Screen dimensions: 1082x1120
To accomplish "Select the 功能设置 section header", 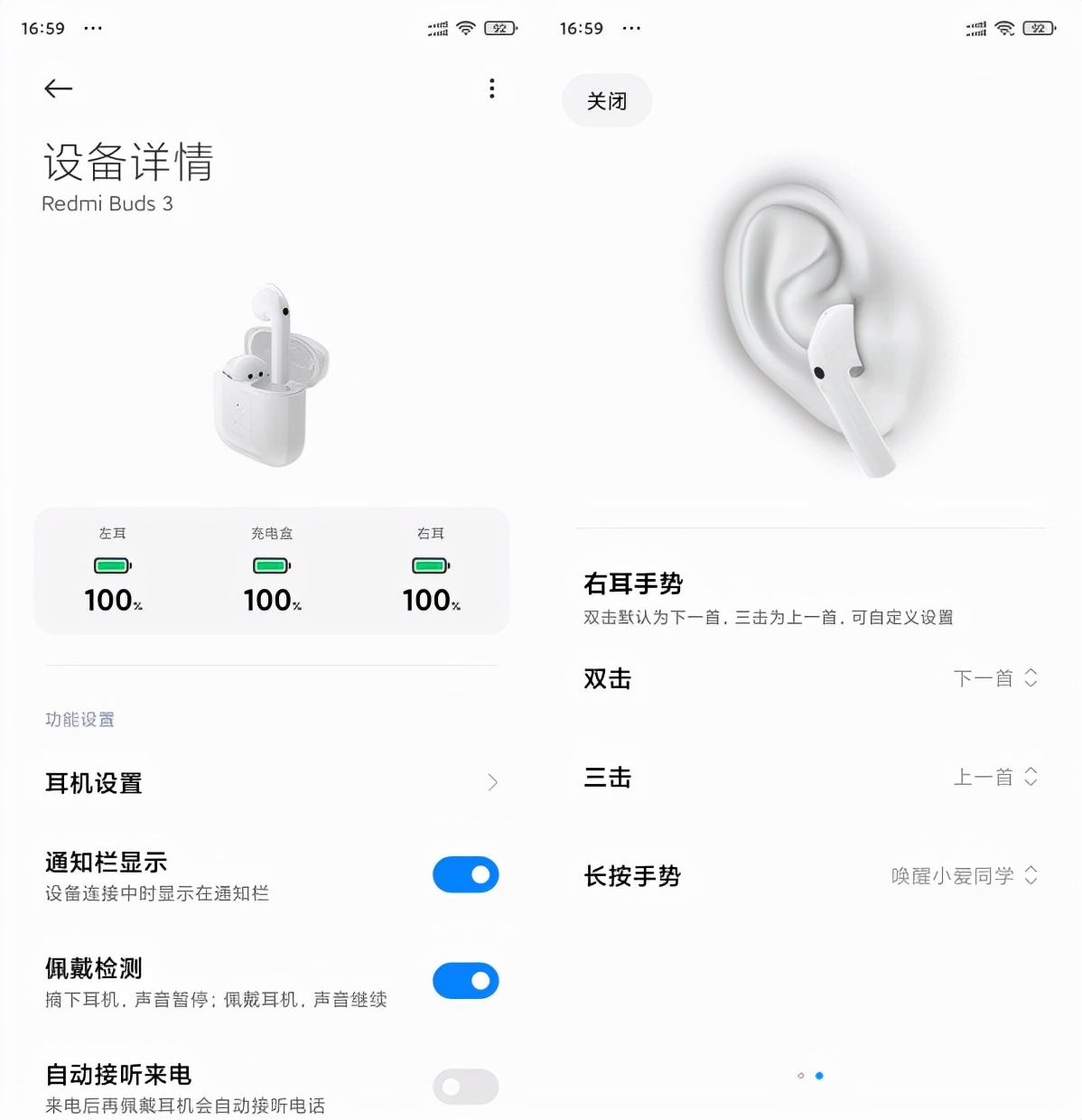I will point(79,720).
